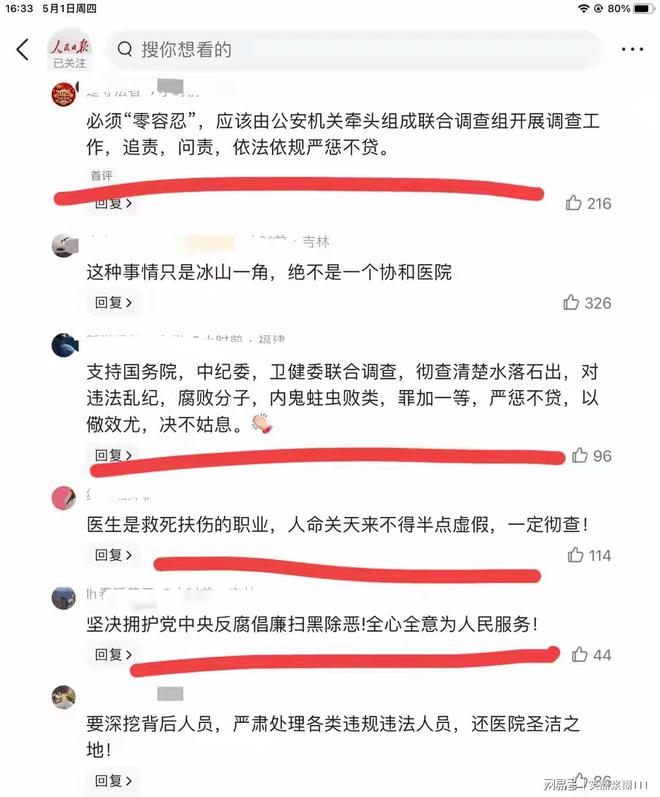660x797 pixels.
Task: Like the comment with 216 likes
Action: 574,203
